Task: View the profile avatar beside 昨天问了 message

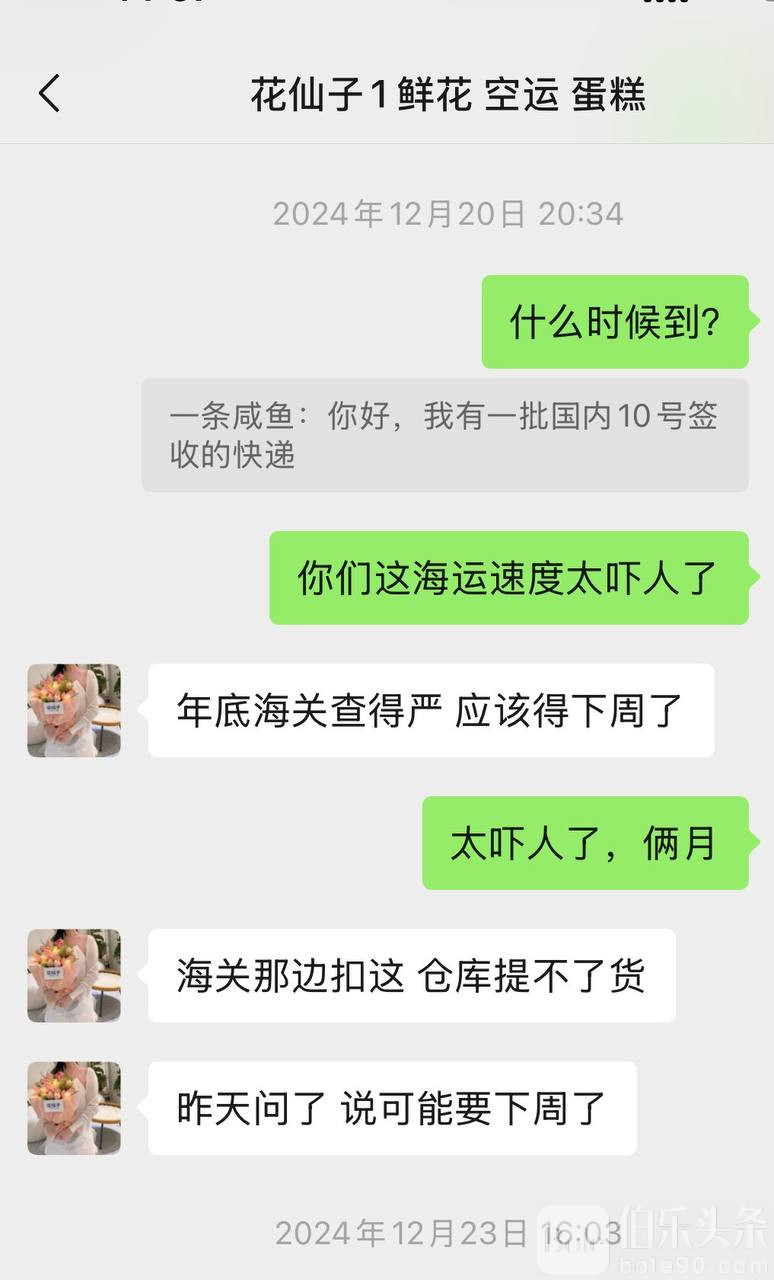Action: 74,1108
